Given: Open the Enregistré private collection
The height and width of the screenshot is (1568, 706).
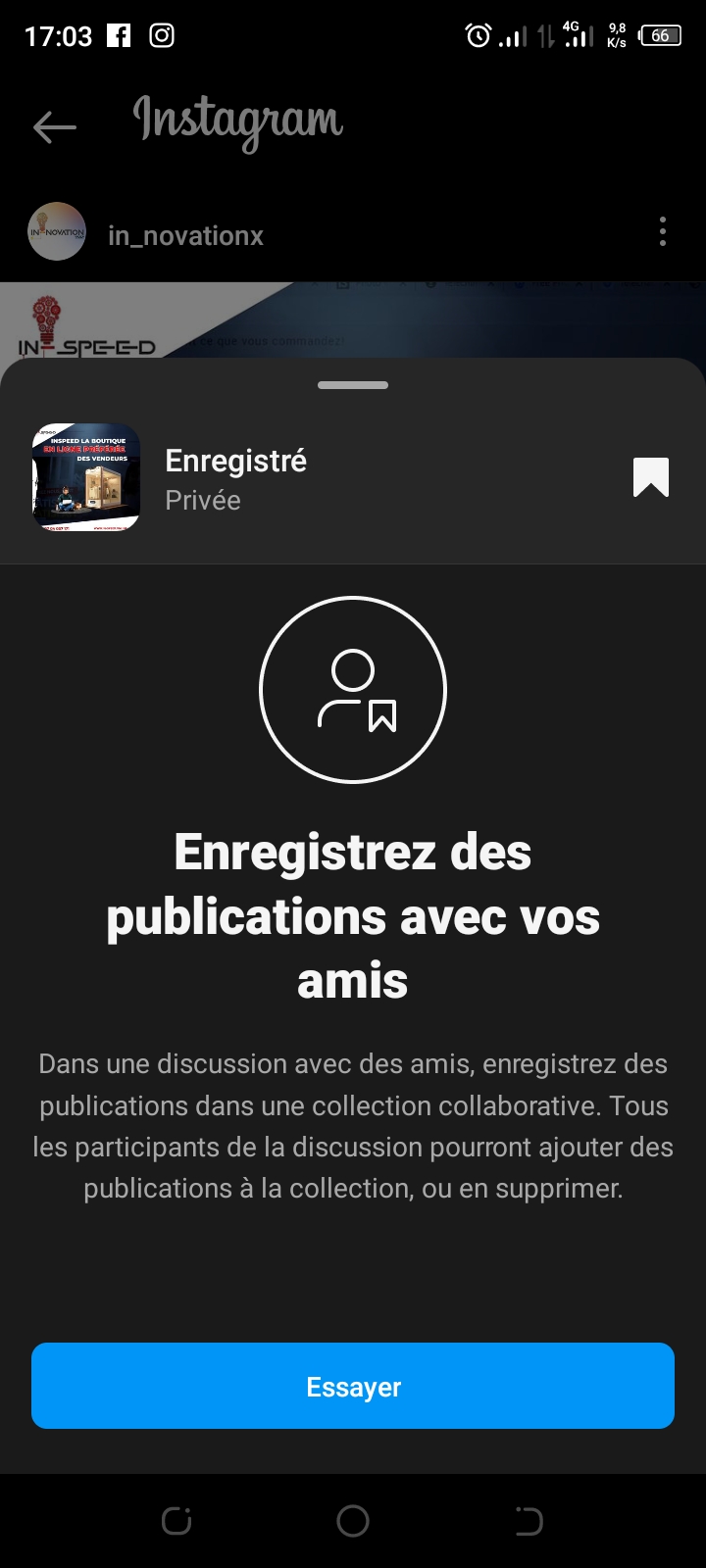Looking at the screenshot, I should click(x=235, y=479).
